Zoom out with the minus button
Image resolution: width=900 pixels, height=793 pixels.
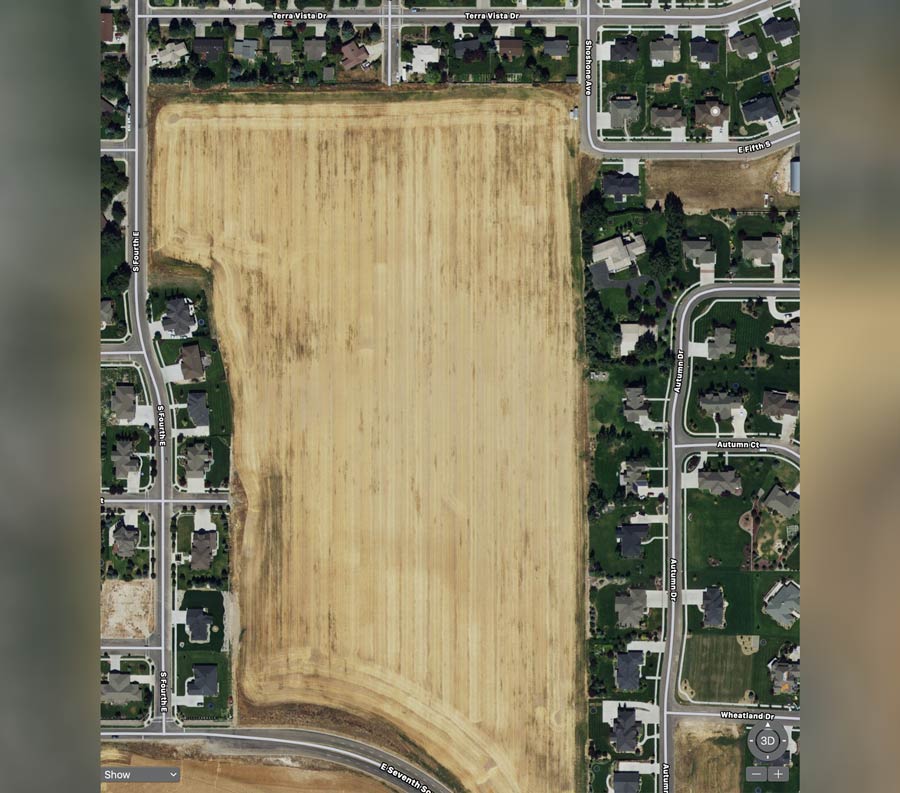[757, 774]
